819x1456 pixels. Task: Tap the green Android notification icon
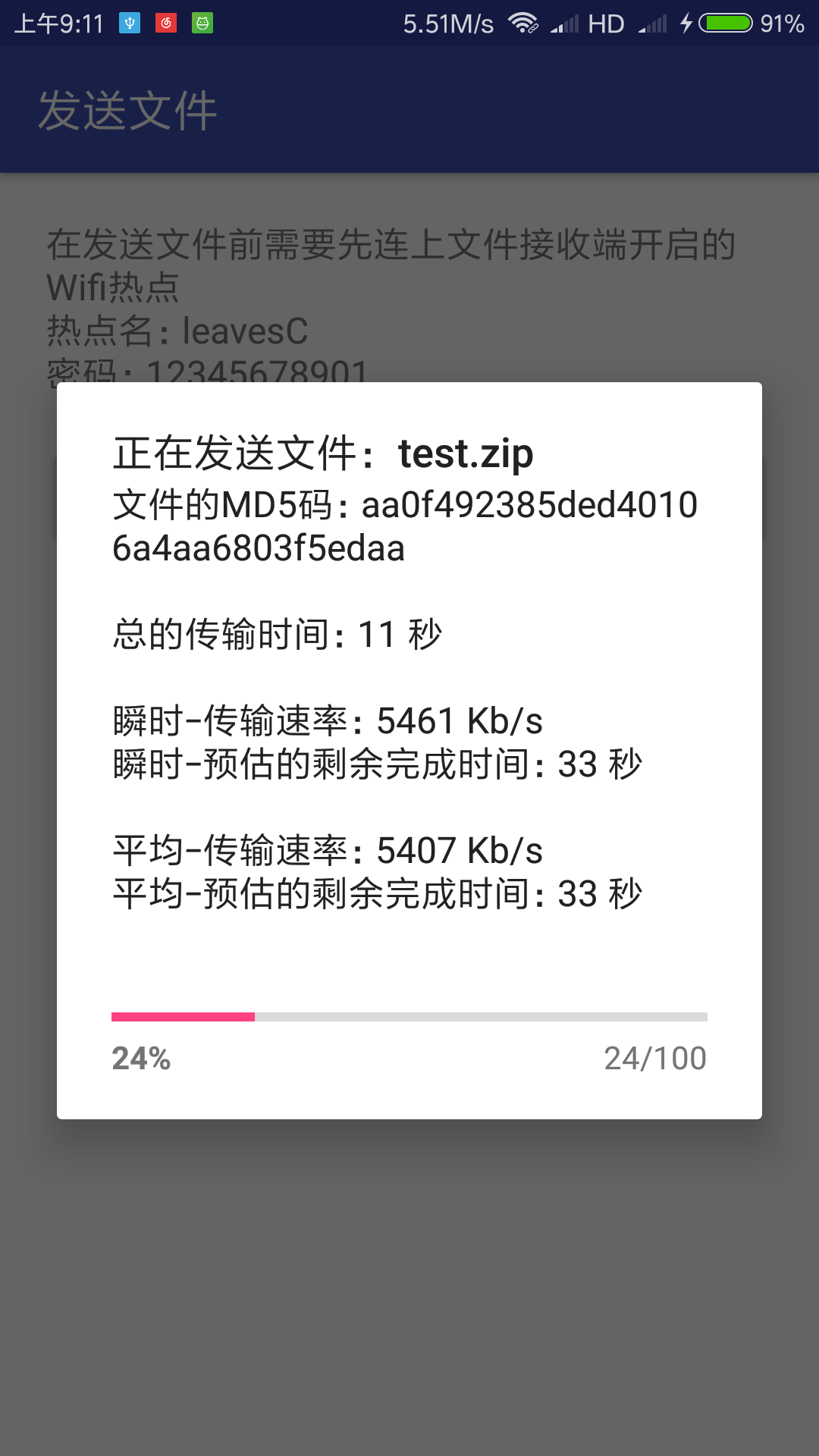[201, 23]
